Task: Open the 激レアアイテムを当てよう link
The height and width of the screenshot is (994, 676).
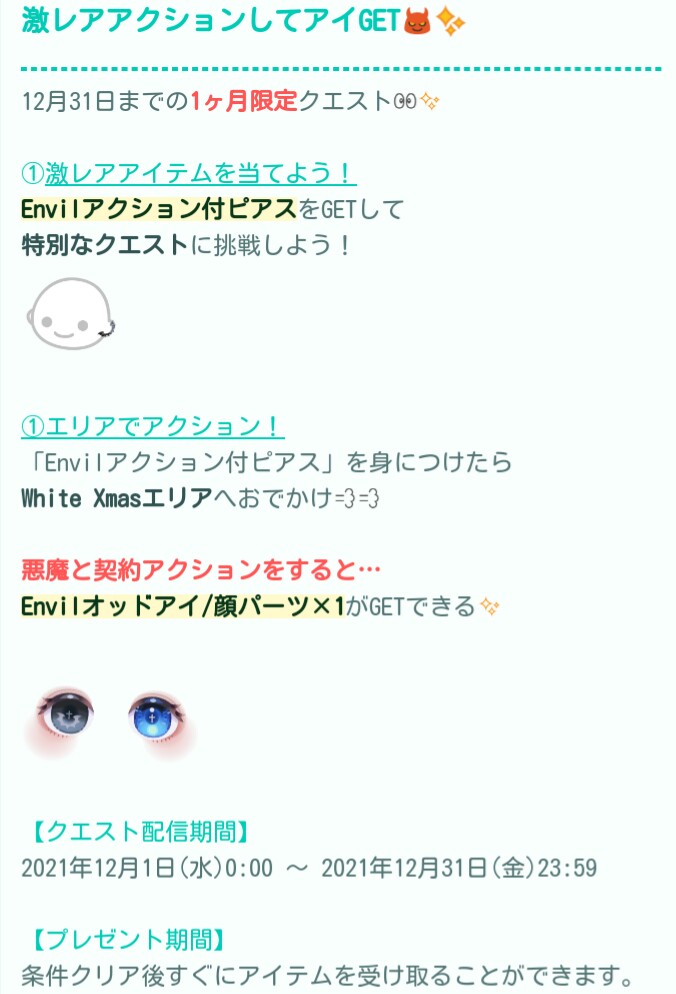Action: pyautogui.click(x=188, y=174)
